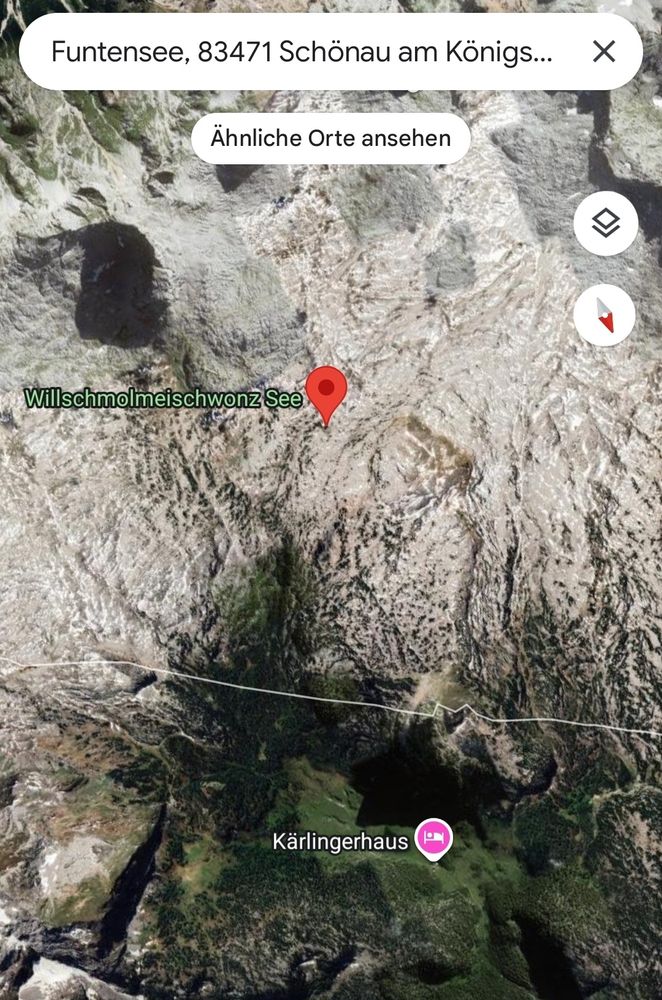Reset orientation with the compass button
The image size is (662, 1000).
[x=605, y=315]
